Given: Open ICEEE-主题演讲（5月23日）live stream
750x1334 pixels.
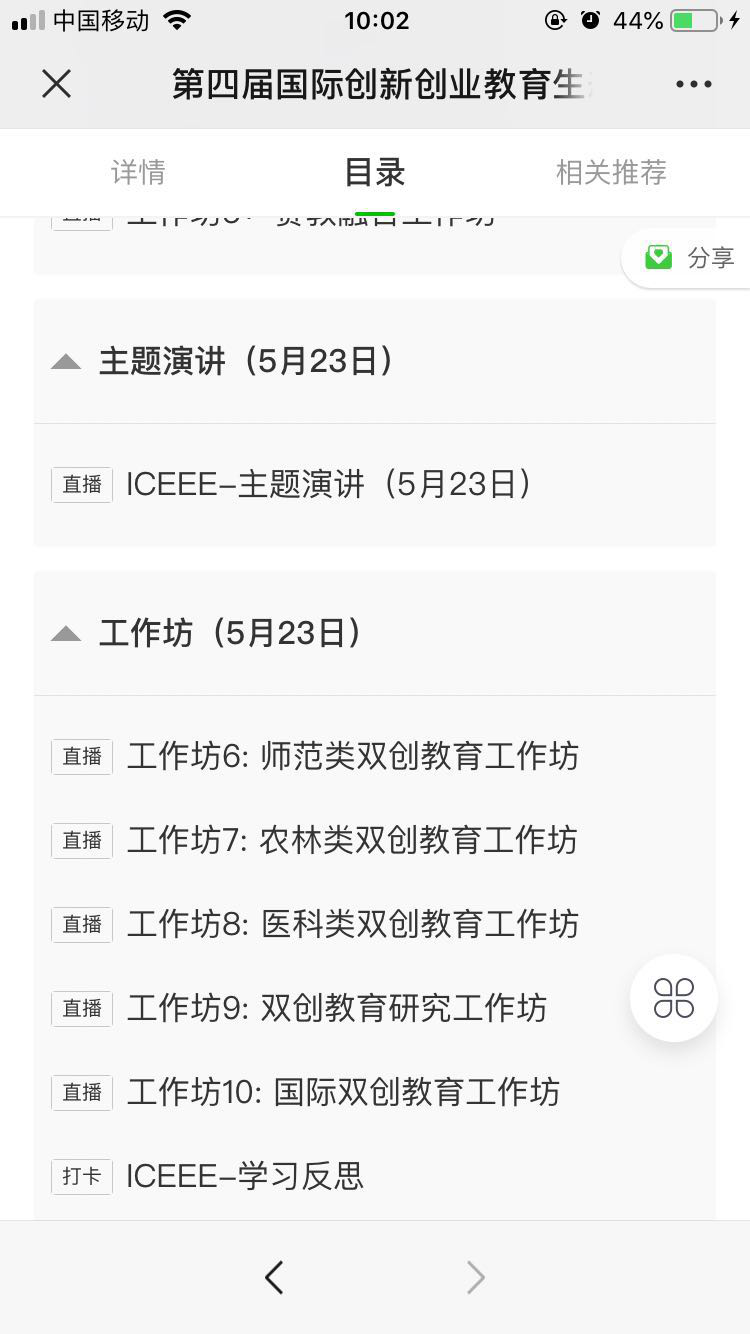Looking at the screenshot, I should pos(375,485).
